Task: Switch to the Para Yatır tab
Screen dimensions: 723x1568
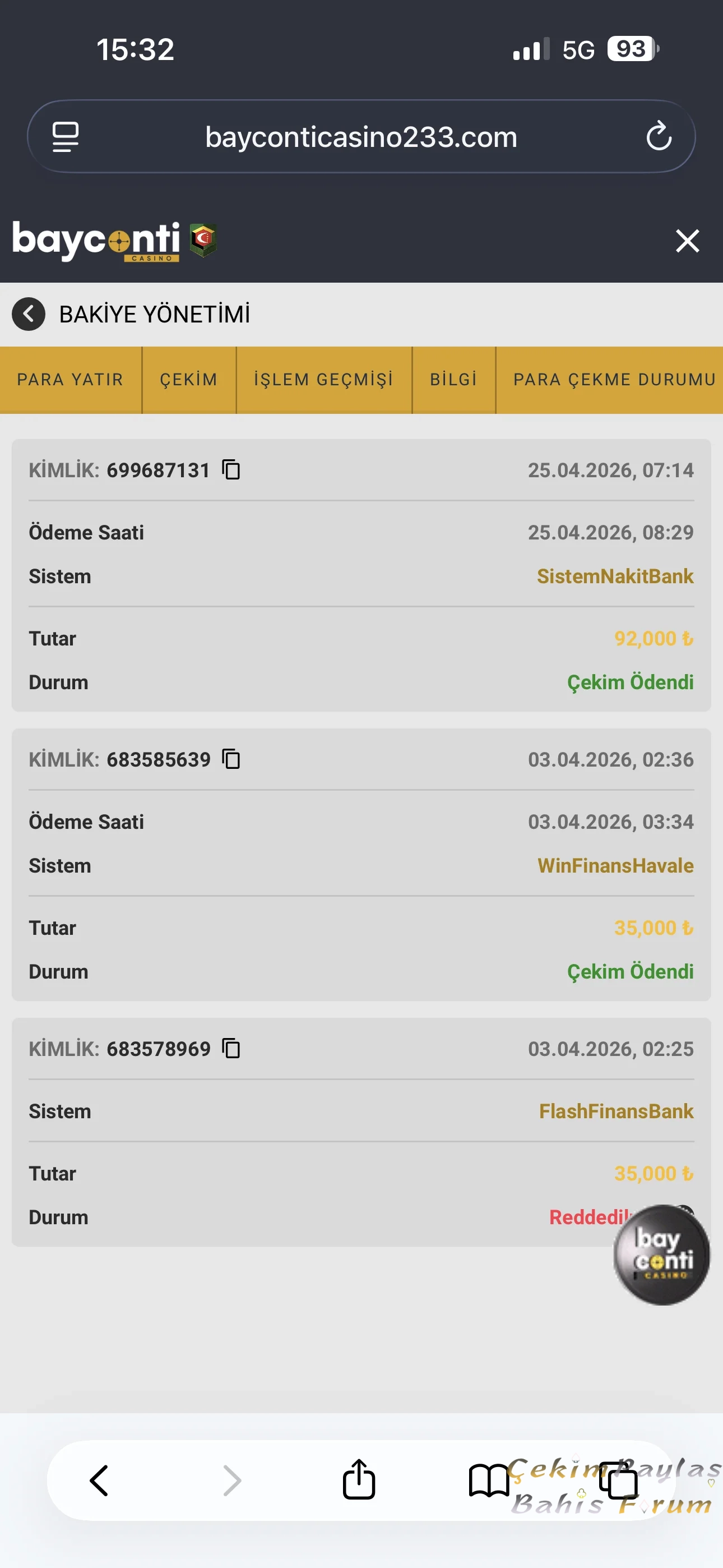Action: pos(70,380)
